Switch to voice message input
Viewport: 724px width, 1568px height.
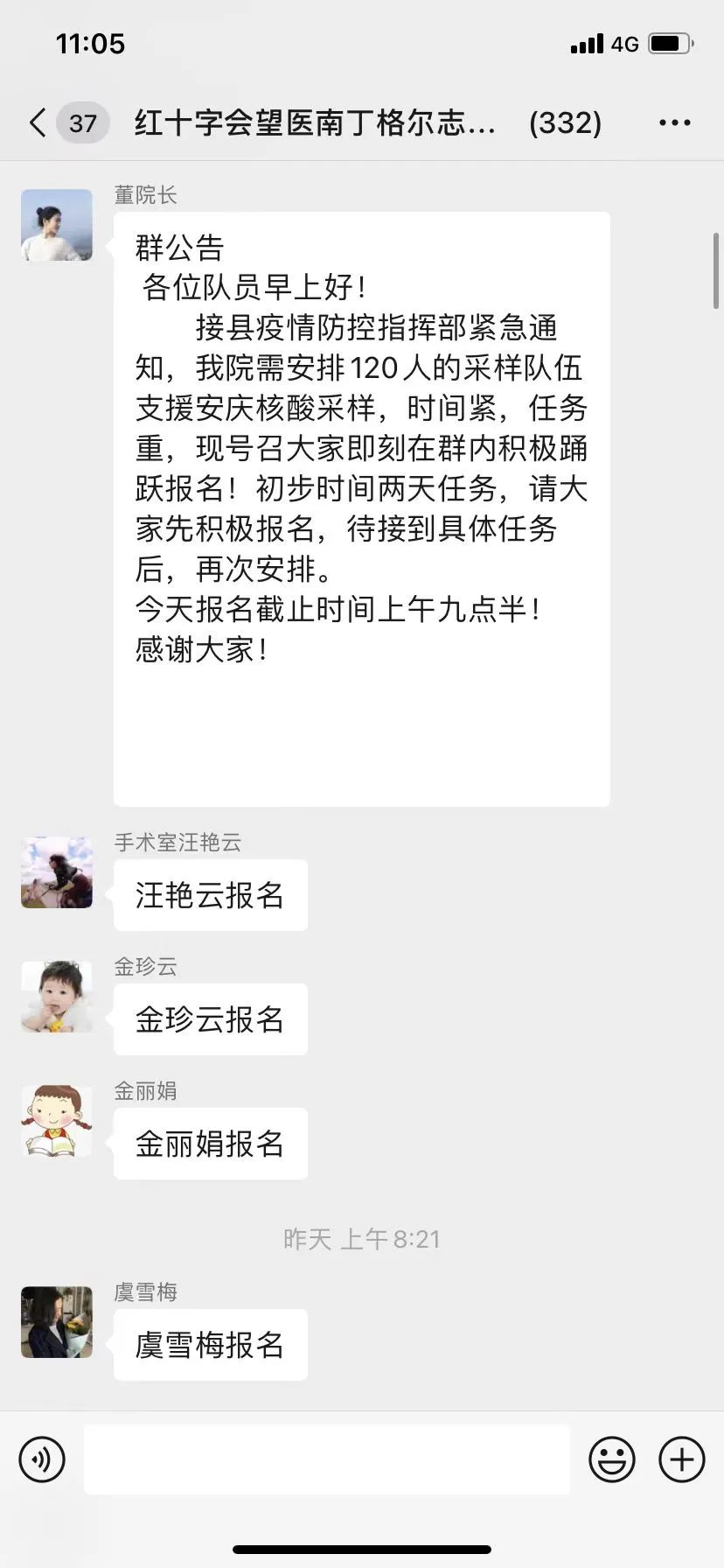42,1459
